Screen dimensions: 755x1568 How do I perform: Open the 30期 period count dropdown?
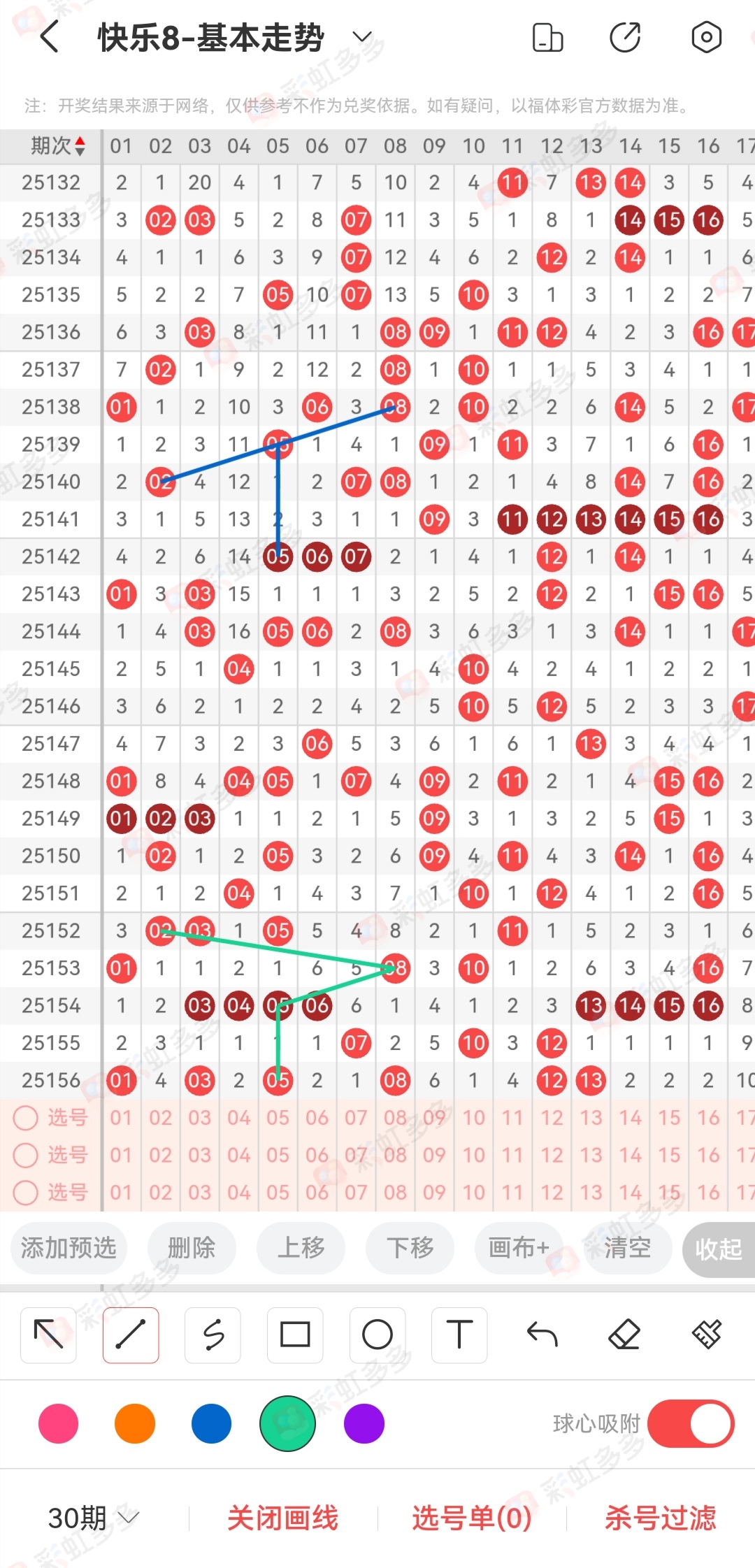click(93, 1518)
